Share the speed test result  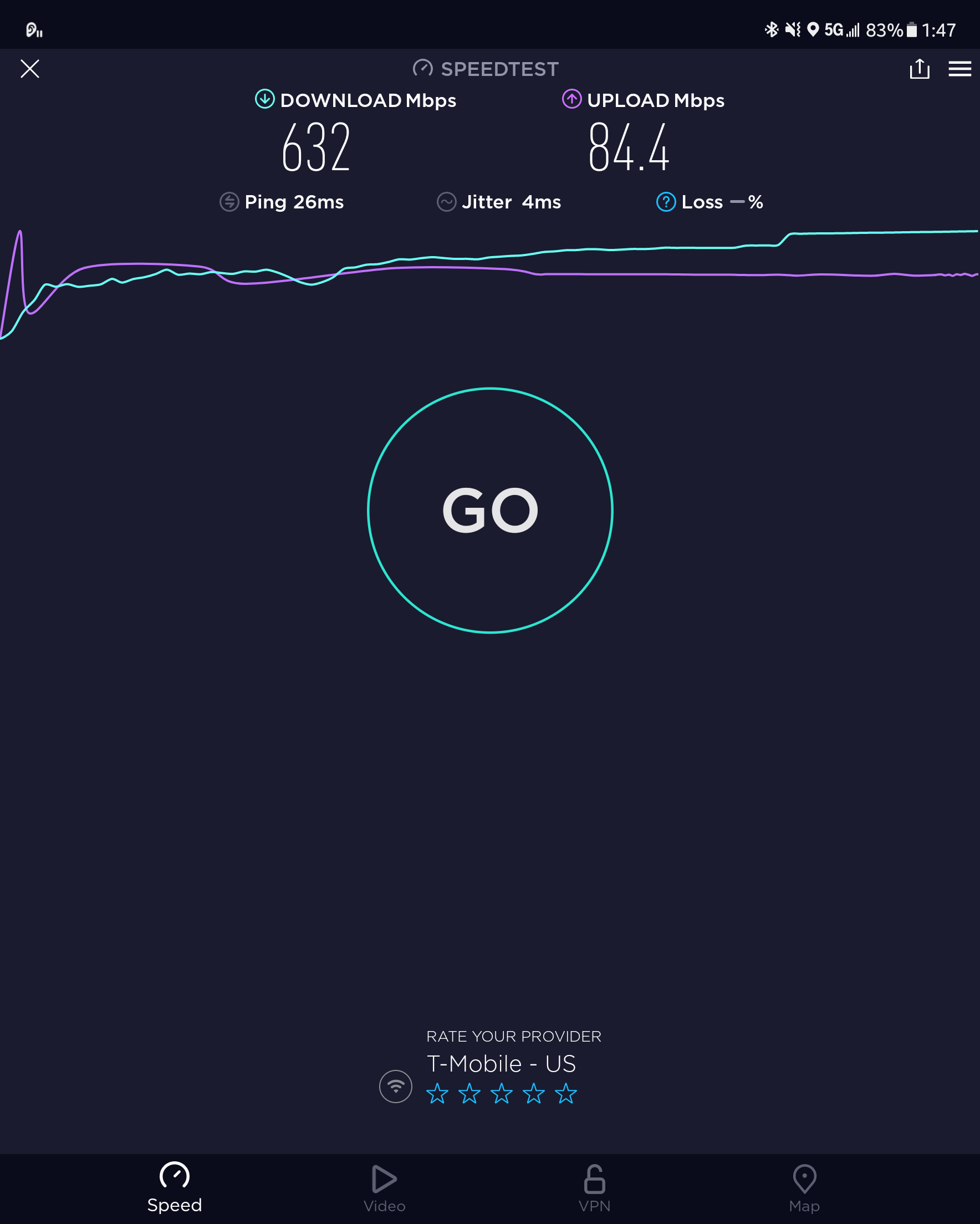pyautogui.click(x=919, y=69)
